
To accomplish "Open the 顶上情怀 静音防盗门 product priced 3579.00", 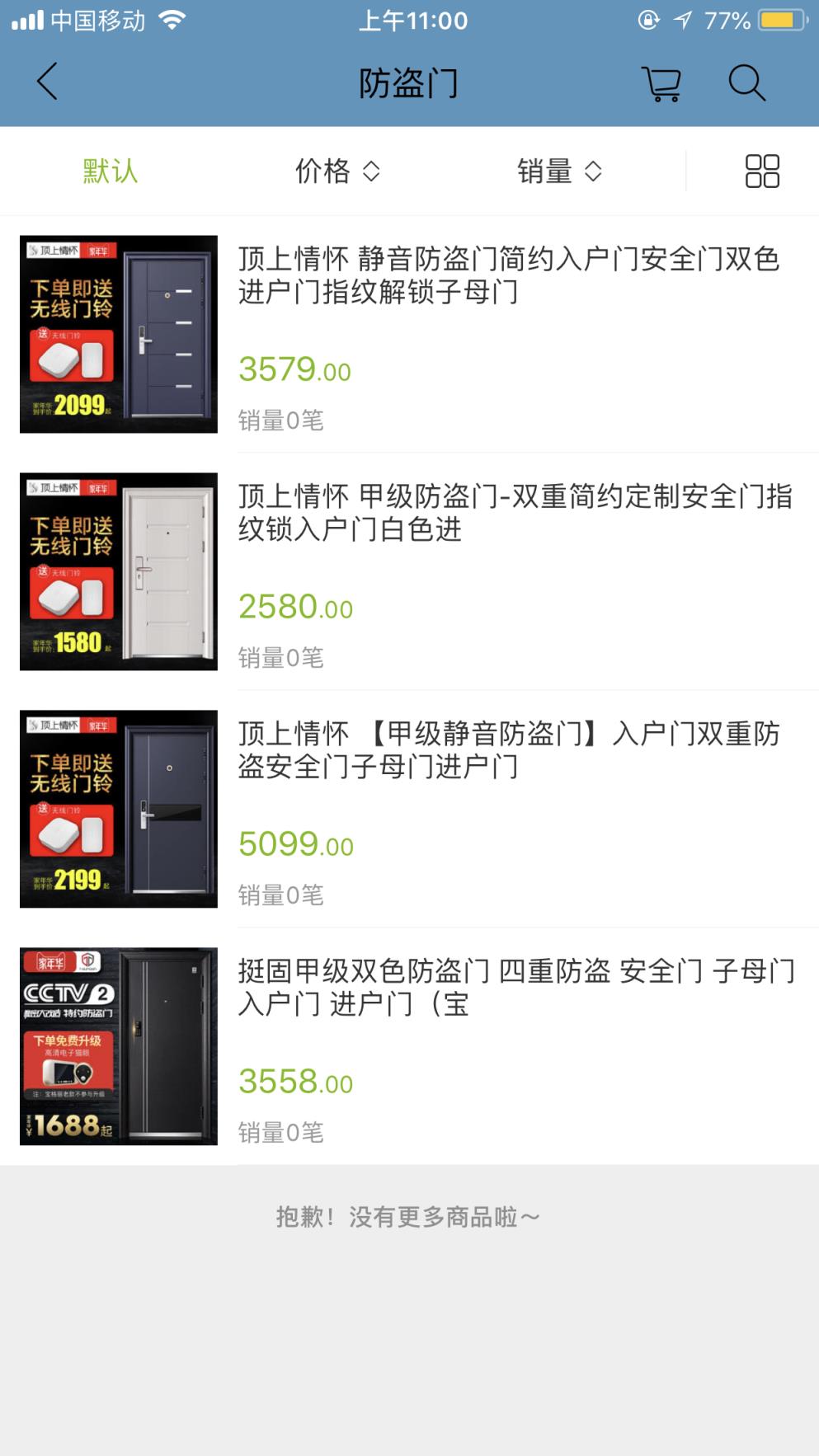I will 511,330.
